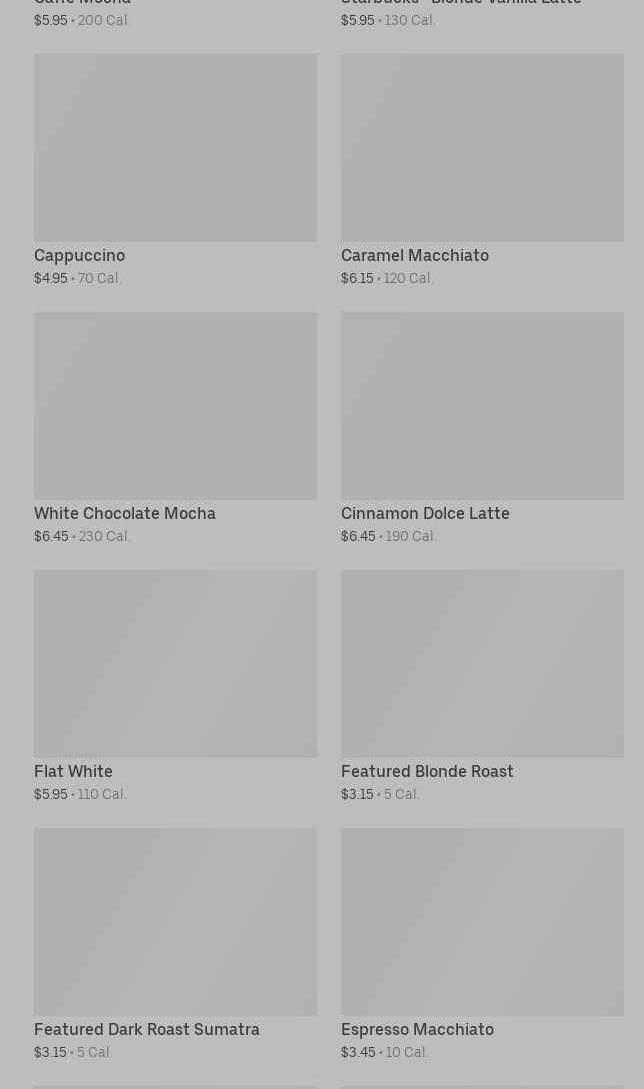Select Featured Blonde Roast
This screenshot has width=644, height=1089.
(x=482, y=686)
